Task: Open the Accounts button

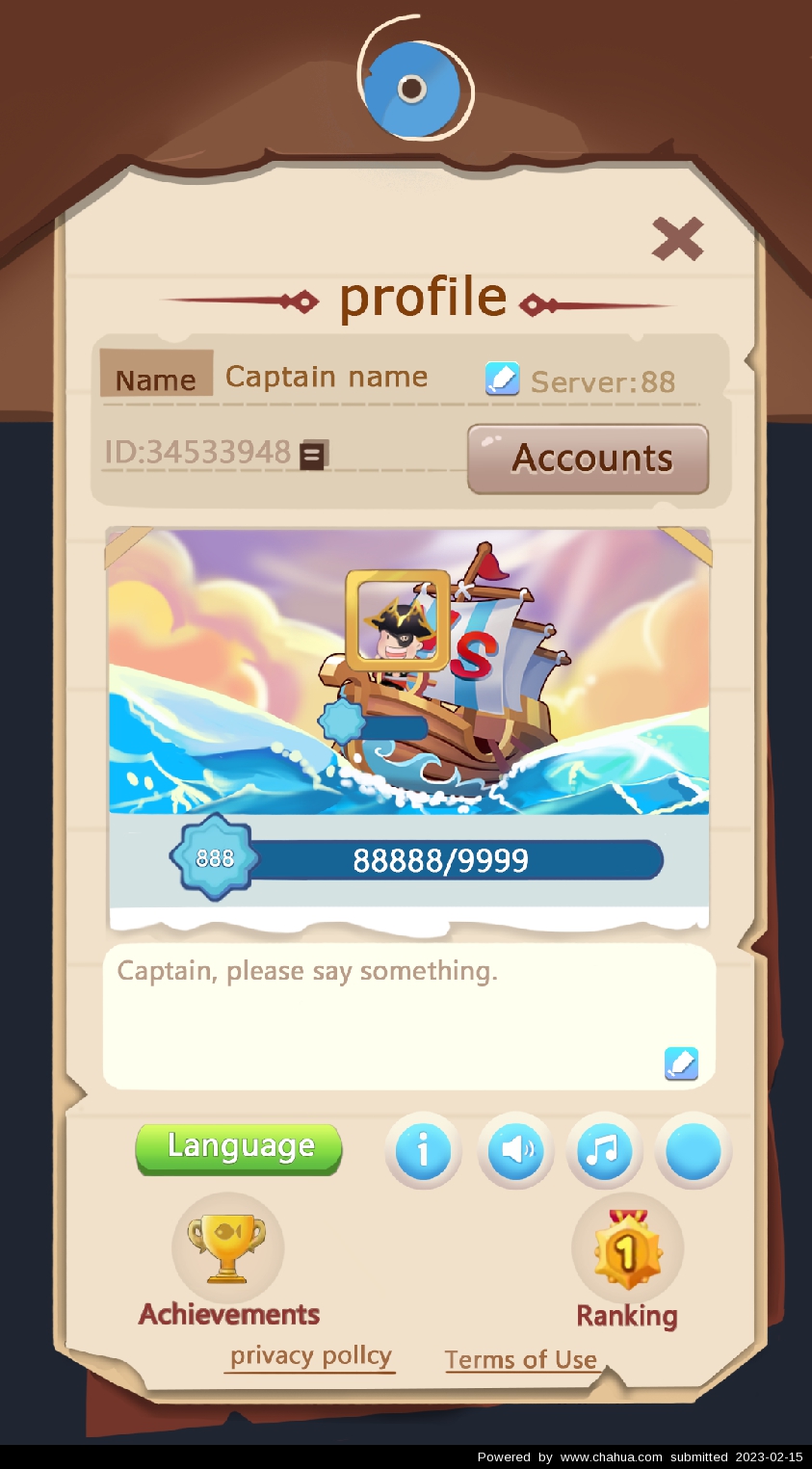Action: (x=588, y=459)
